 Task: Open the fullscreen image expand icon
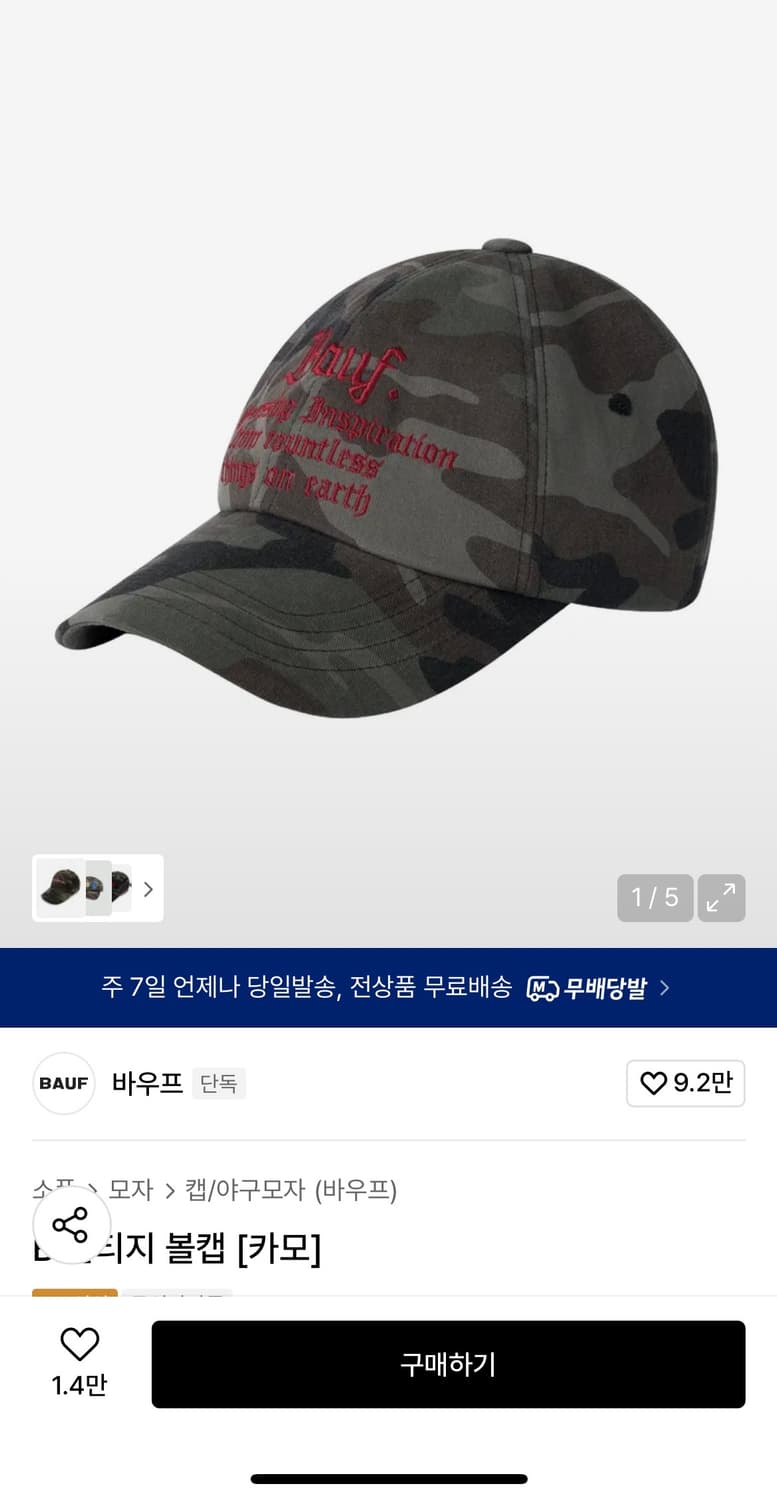[x=721, y=898]
